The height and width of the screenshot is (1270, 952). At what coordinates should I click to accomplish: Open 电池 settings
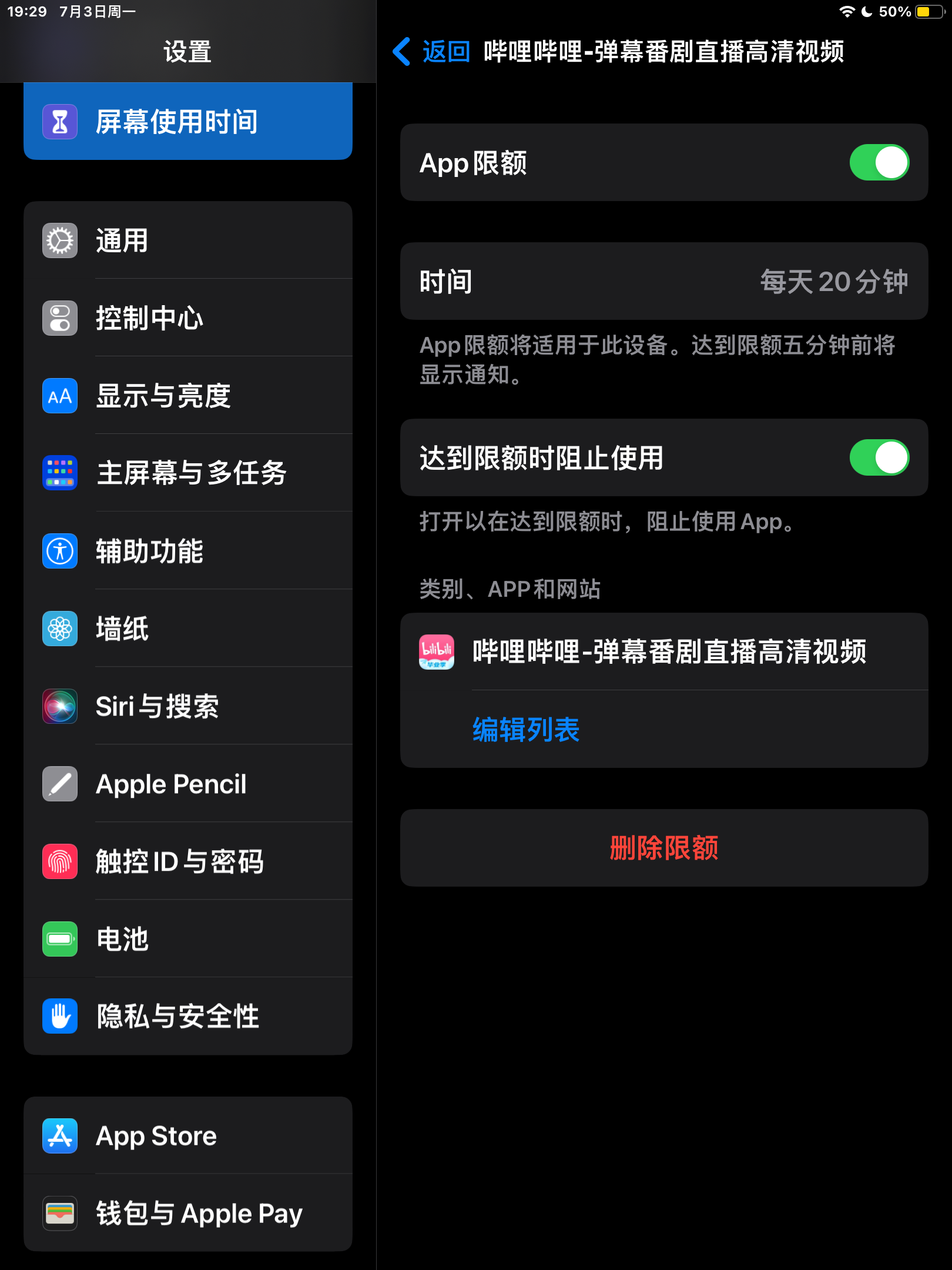point(188,939)
